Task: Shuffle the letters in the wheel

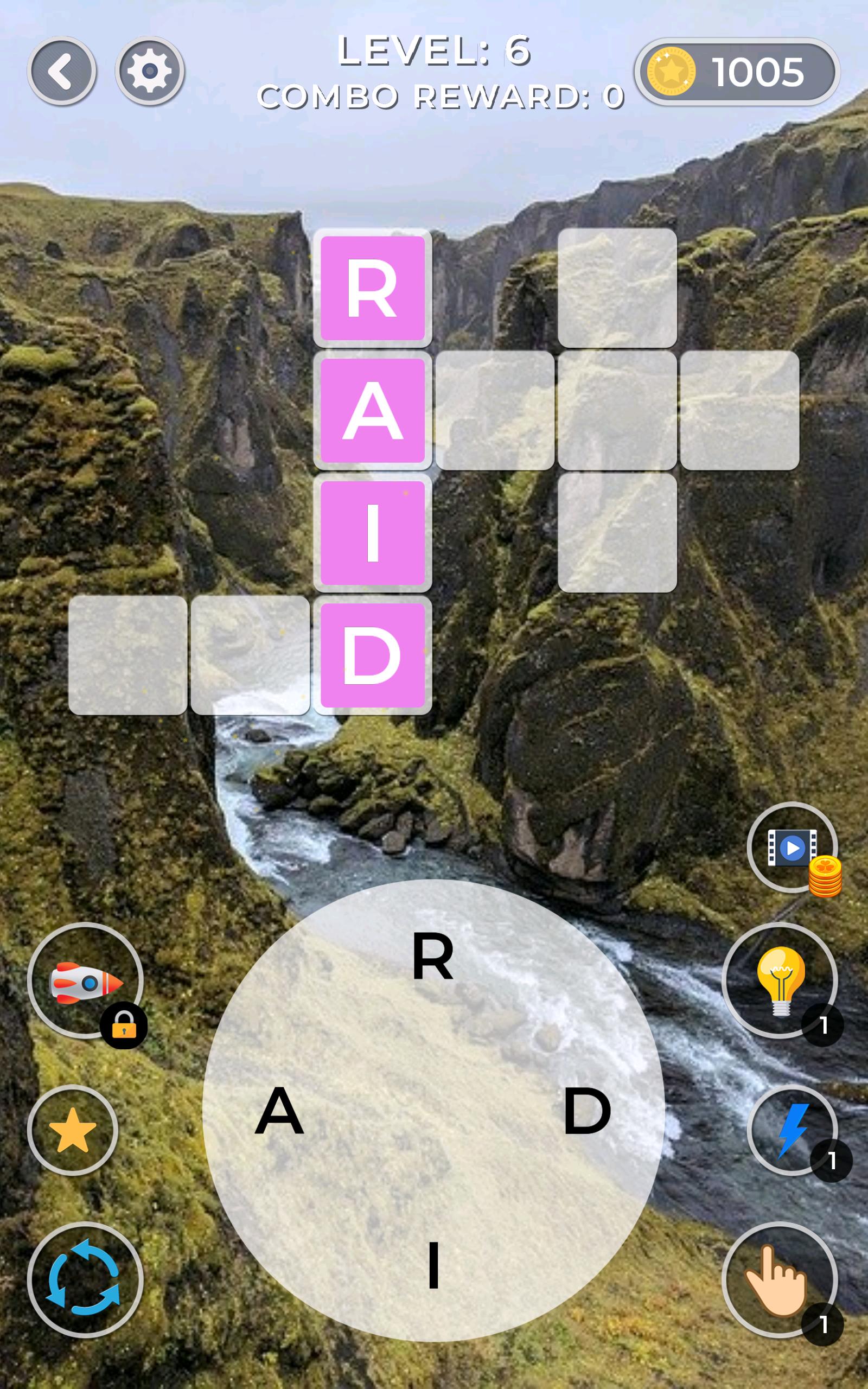Action: [85, 1279]
